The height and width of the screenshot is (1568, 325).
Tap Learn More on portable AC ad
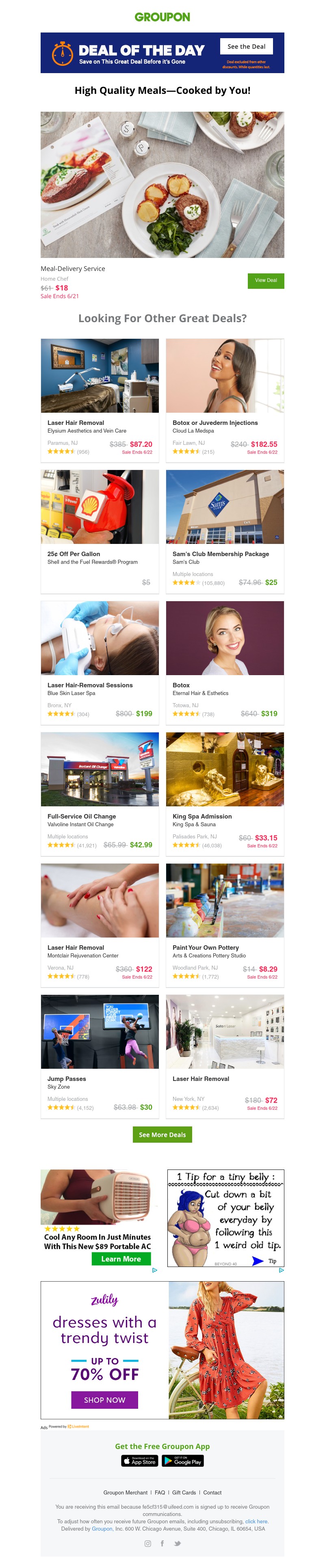121,1259
